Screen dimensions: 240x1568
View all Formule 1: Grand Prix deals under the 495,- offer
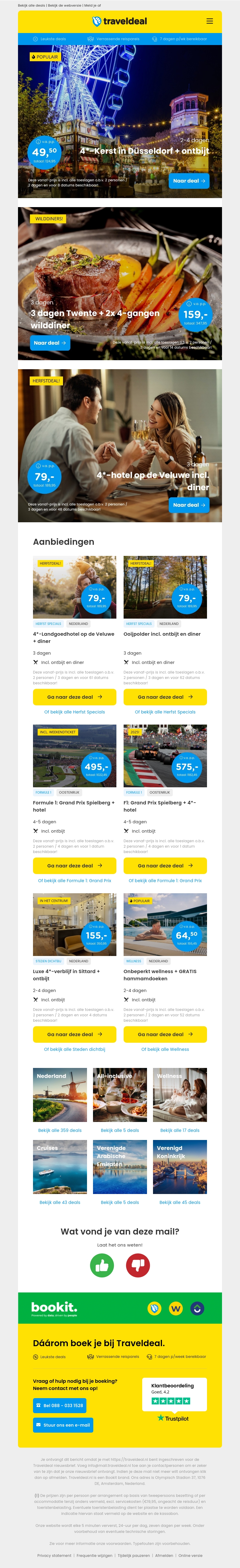pyautogui.click(x=74, y=880)
